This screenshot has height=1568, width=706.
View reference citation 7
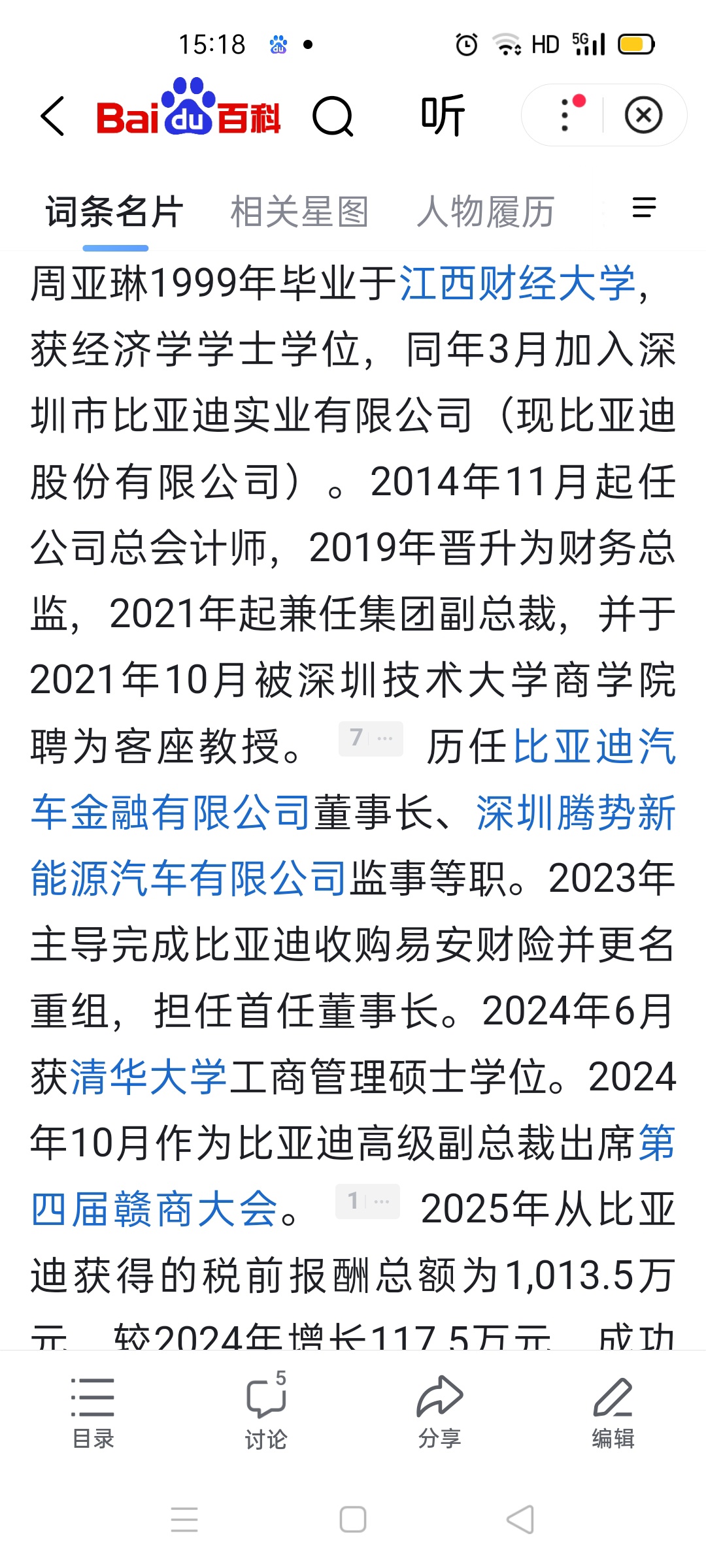[370, 738]
